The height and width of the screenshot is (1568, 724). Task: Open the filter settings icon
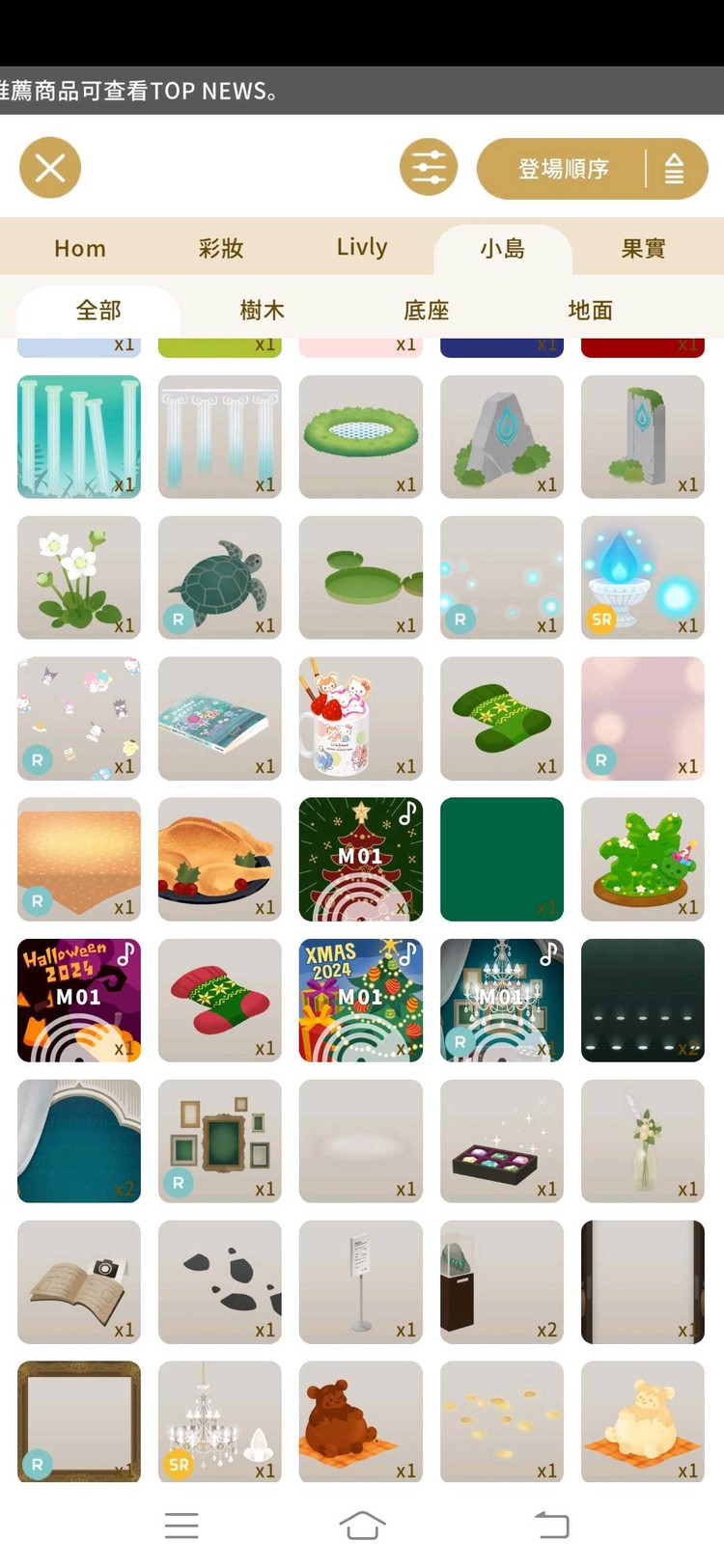click(429, 168)
